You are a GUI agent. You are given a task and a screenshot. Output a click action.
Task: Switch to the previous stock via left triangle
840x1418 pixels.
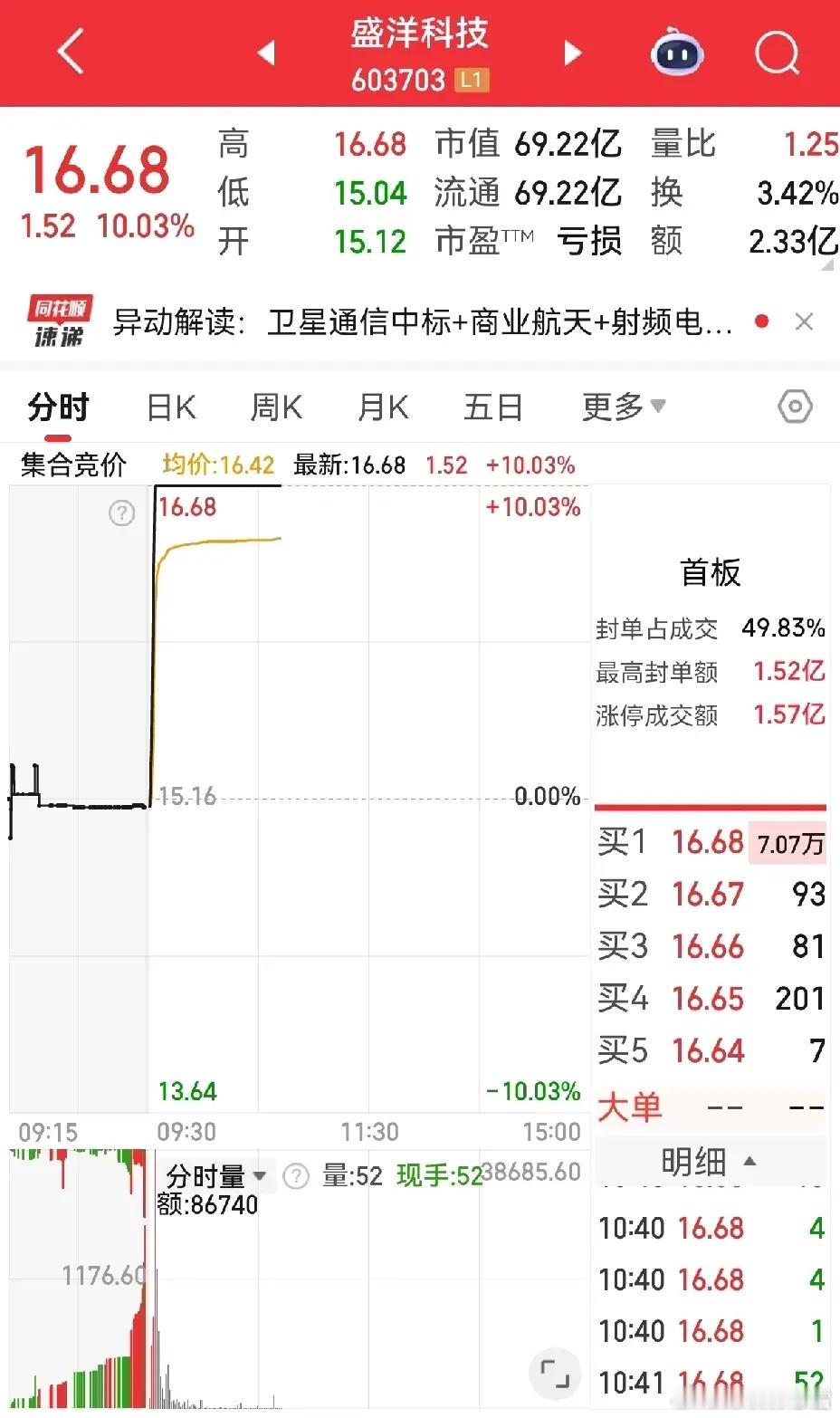[266, 53]
